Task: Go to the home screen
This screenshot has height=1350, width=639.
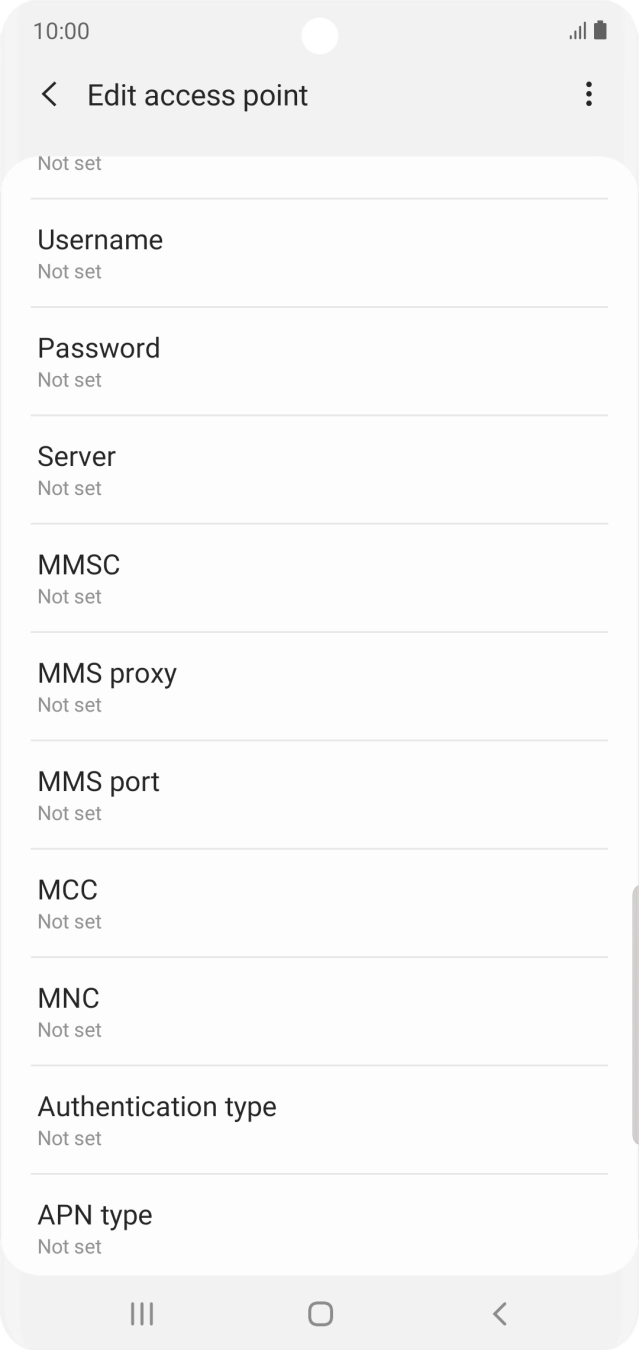Action: tap(320, 1313)
